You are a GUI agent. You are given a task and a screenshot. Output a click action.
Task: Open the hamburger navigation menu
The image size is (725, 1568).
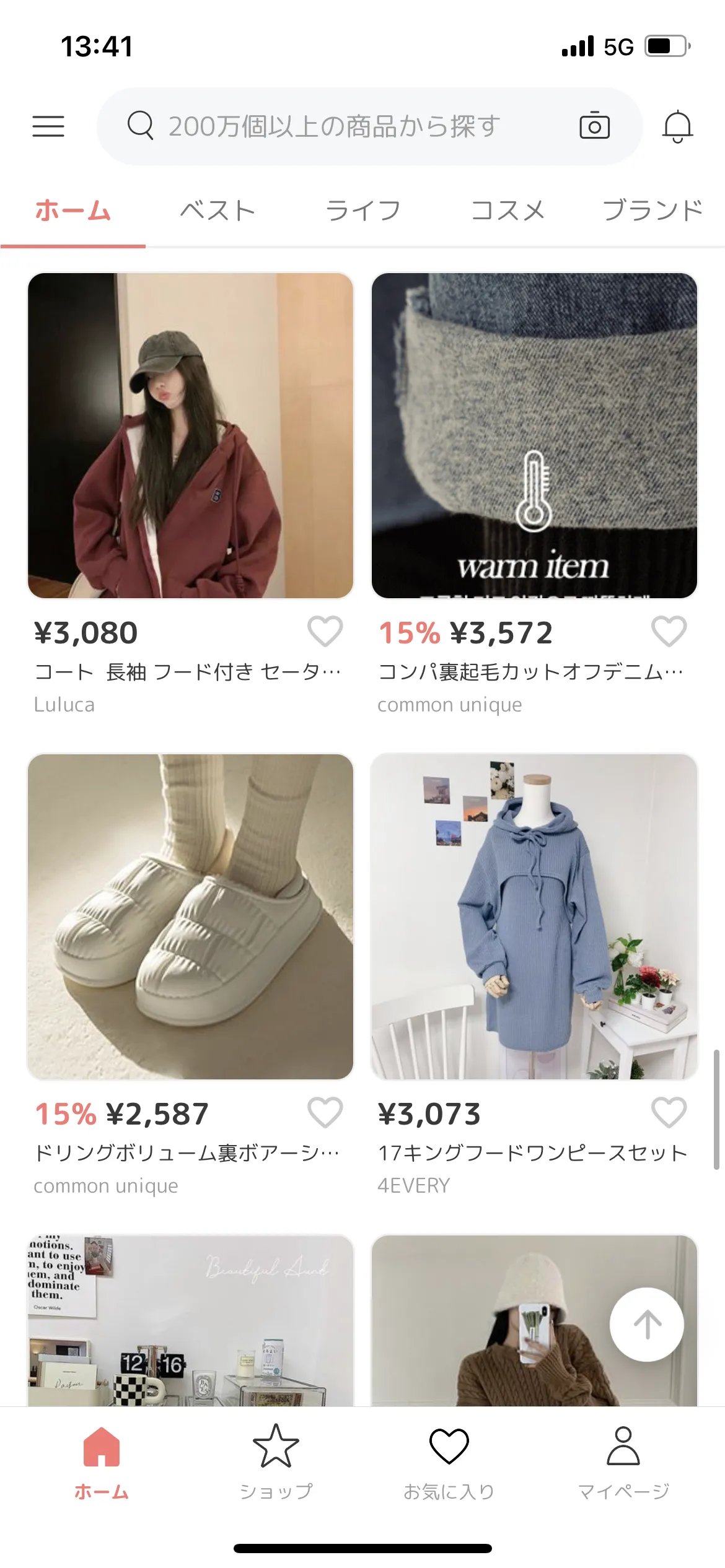pyautogui.click(x=49, y=126)
